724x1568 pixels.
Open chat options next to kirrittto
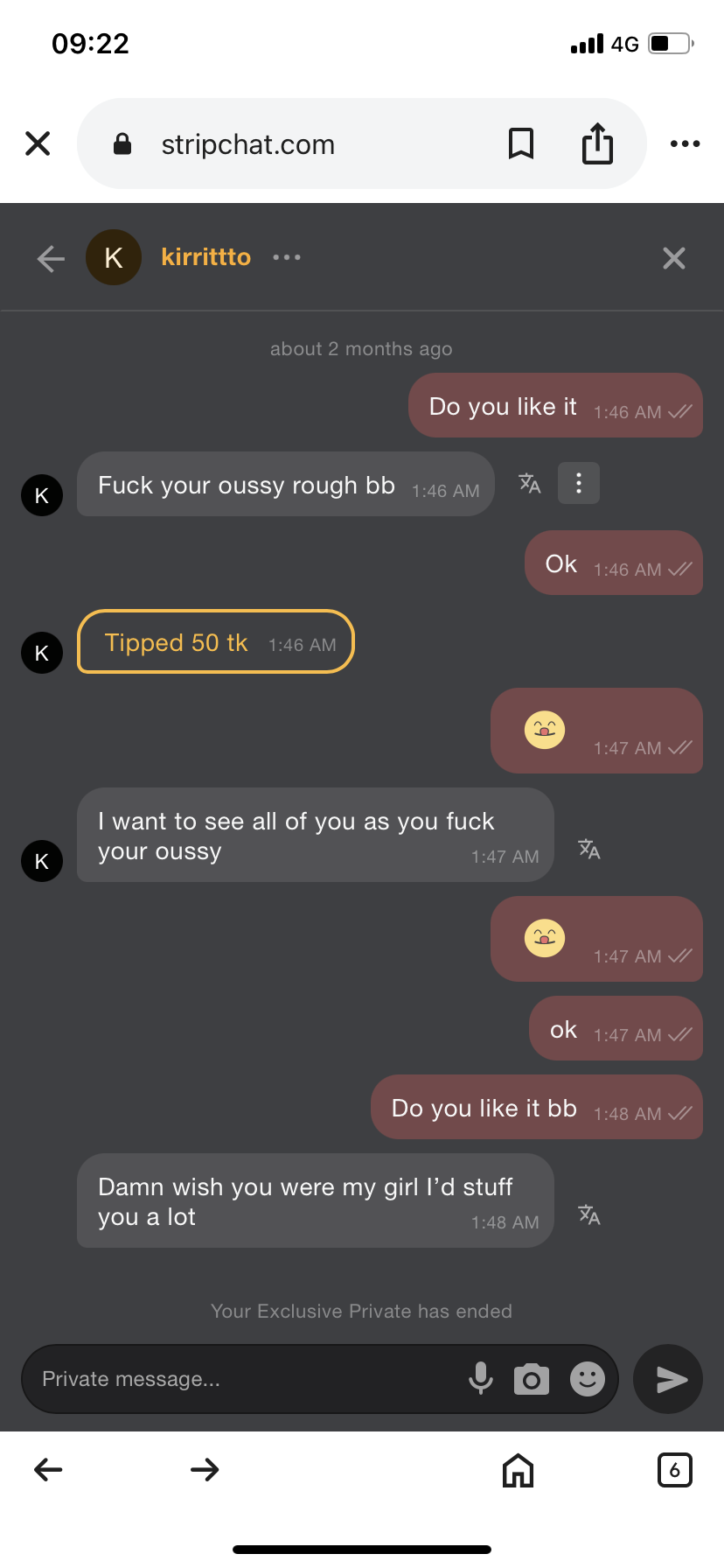(x=287, y=257)
